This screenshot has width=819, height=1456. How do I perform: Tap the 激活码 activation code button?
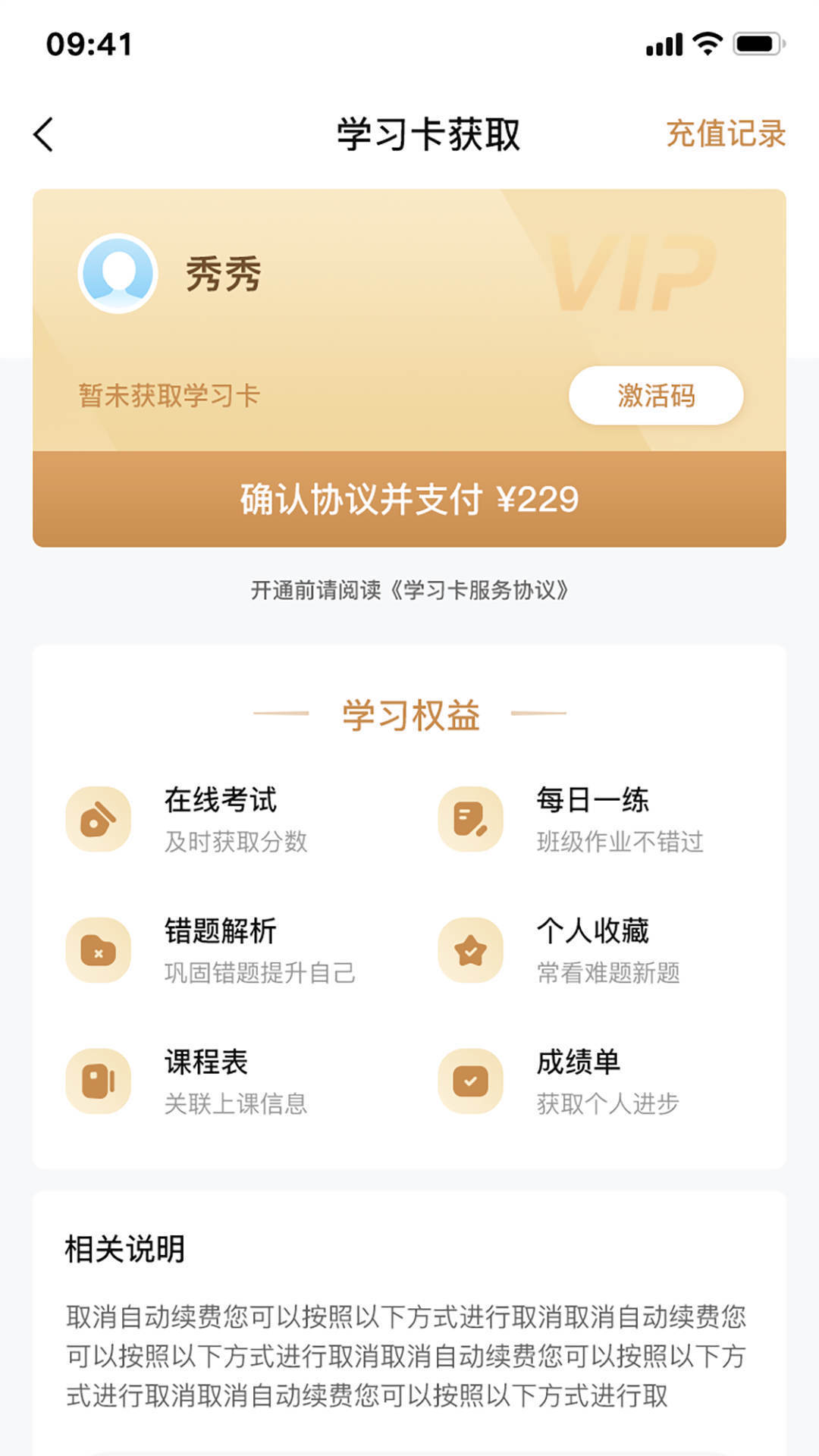(x=657, y=395)
